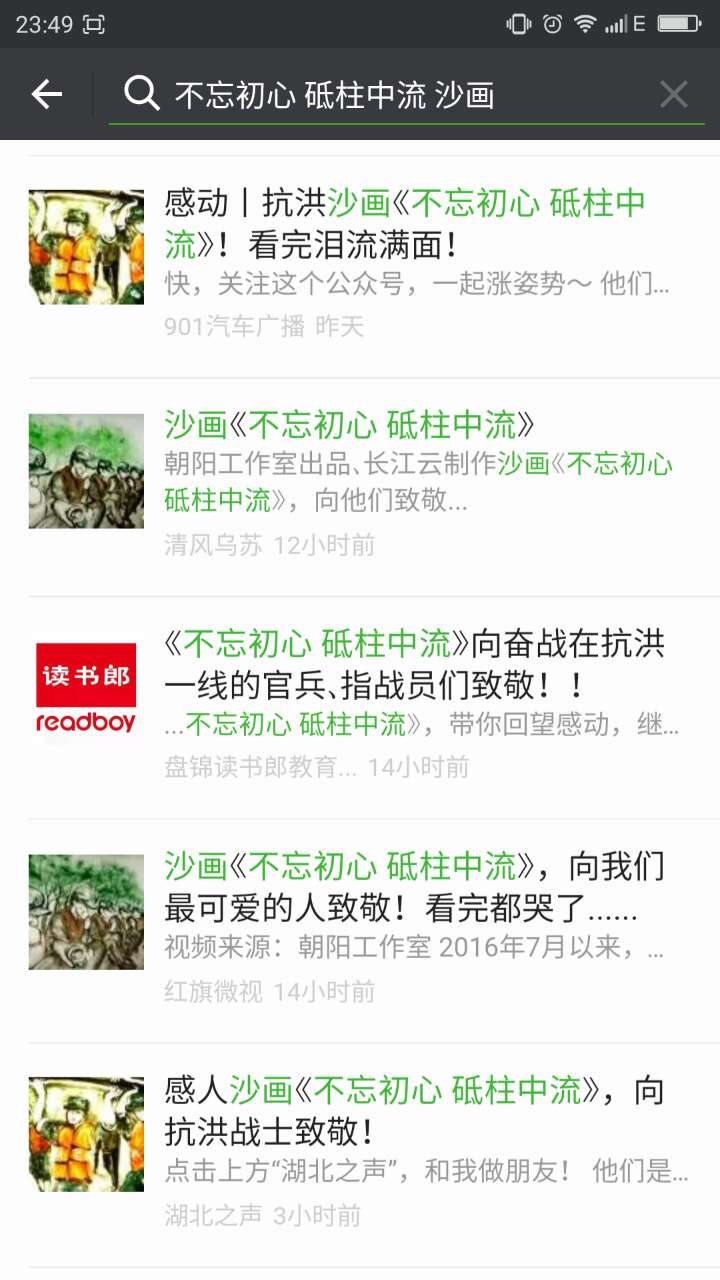
Task: Go back using the top-left arrow
Action: [47, 95]
